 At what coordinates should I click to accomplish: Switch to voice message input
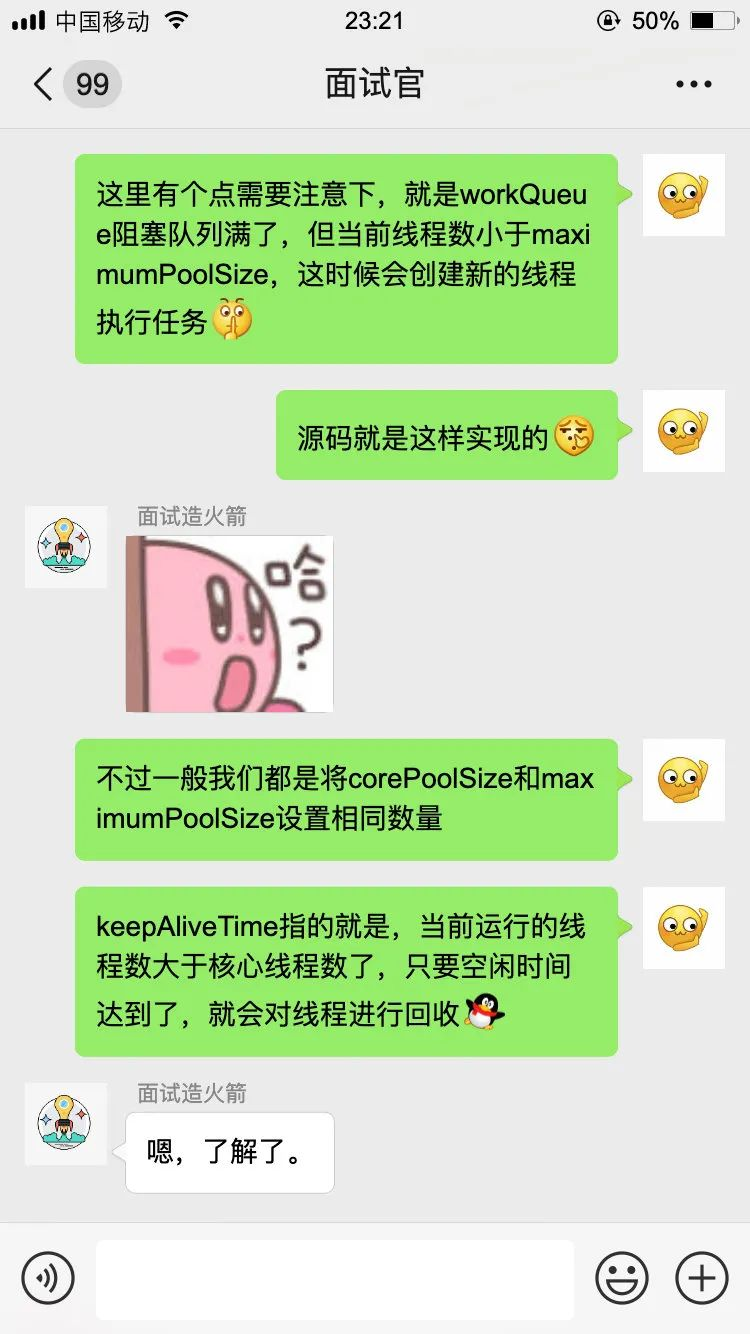(x=48, y=1277)
